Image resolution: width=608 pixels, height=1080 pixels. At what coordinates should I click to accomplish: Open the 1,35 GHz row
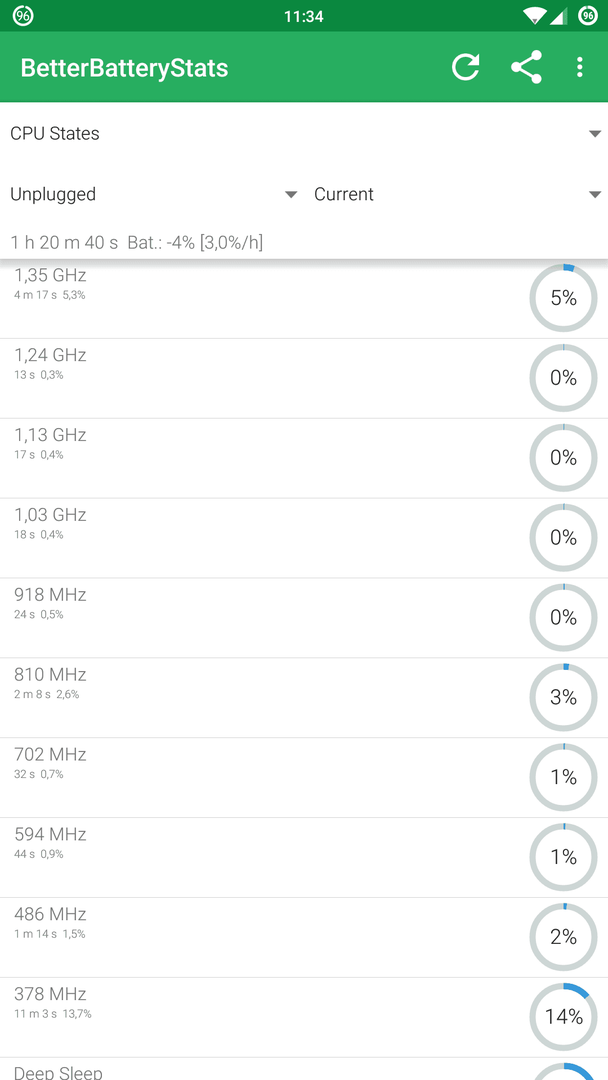[304, 298]
